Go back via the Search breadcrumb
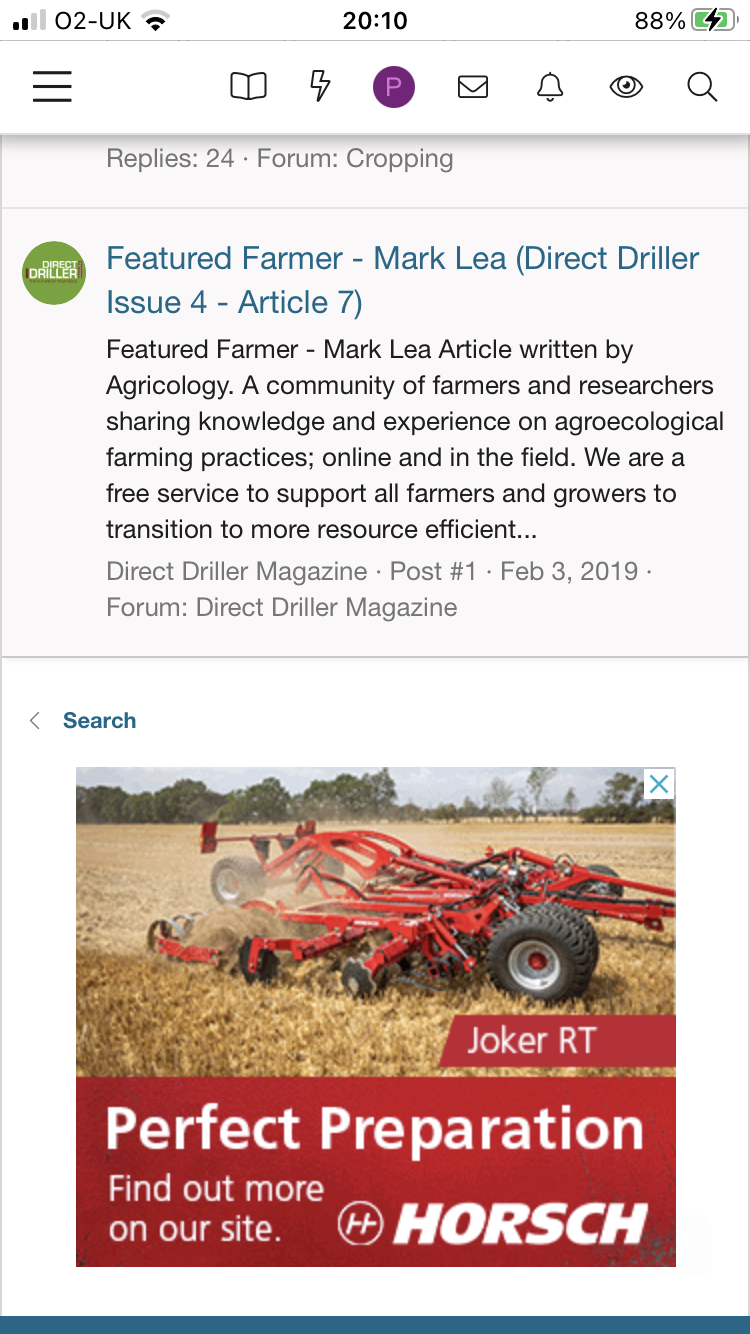The width and height of the screenshot is (750, 1334). pos(99,720)
